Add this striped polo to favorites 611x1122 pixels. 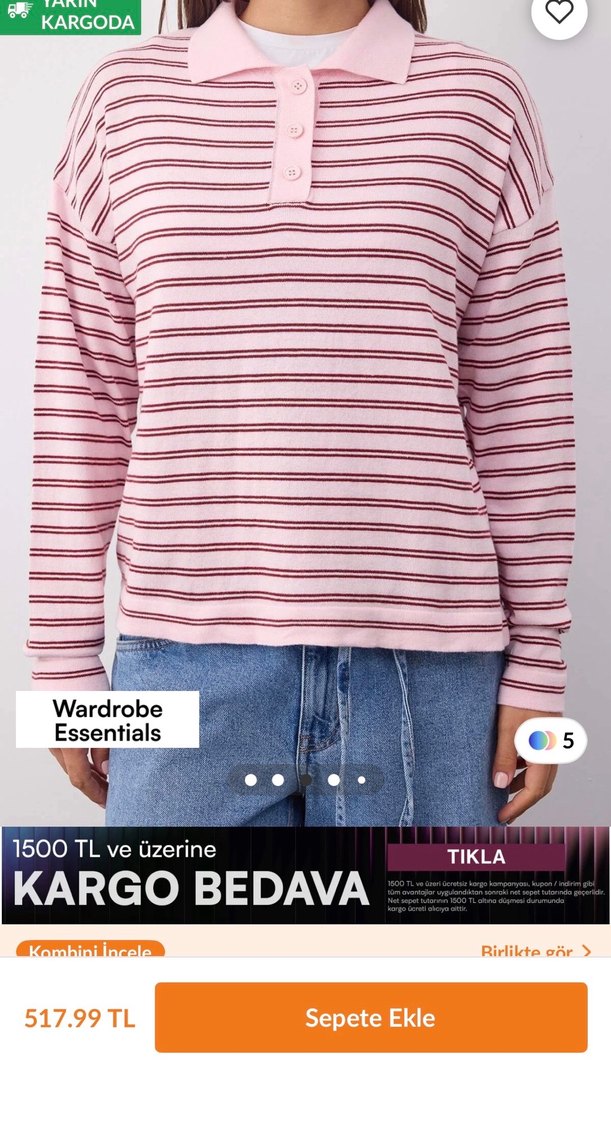[559, 13]
